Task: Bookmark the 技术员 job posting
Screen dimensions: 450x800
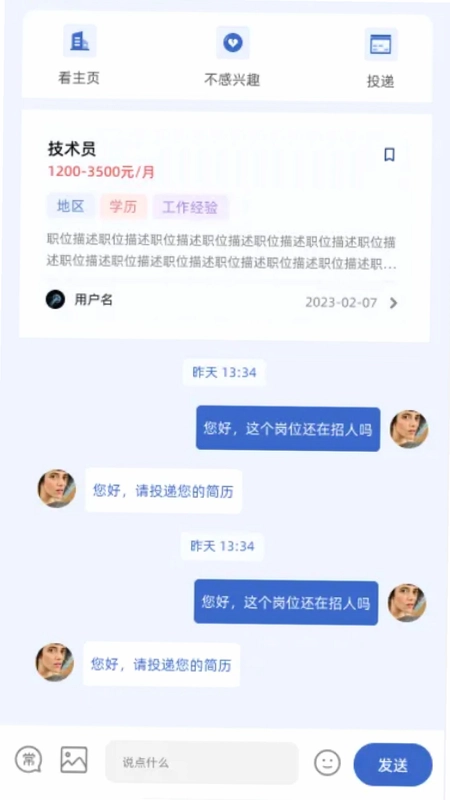Action: pyautogui.click(x=389, y=155)
